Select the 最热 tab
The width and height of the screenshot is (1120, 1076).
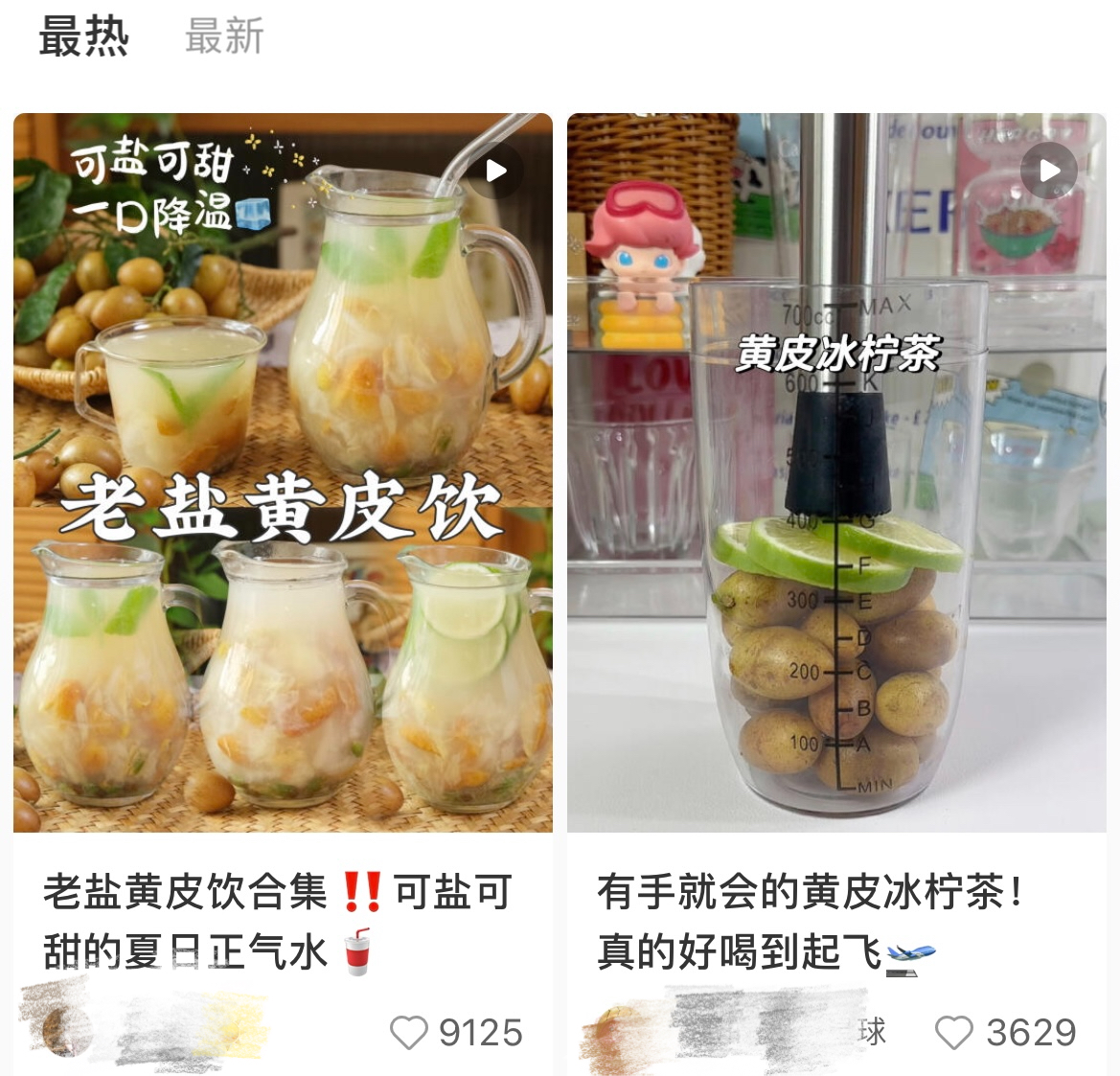tap(83, 36)
